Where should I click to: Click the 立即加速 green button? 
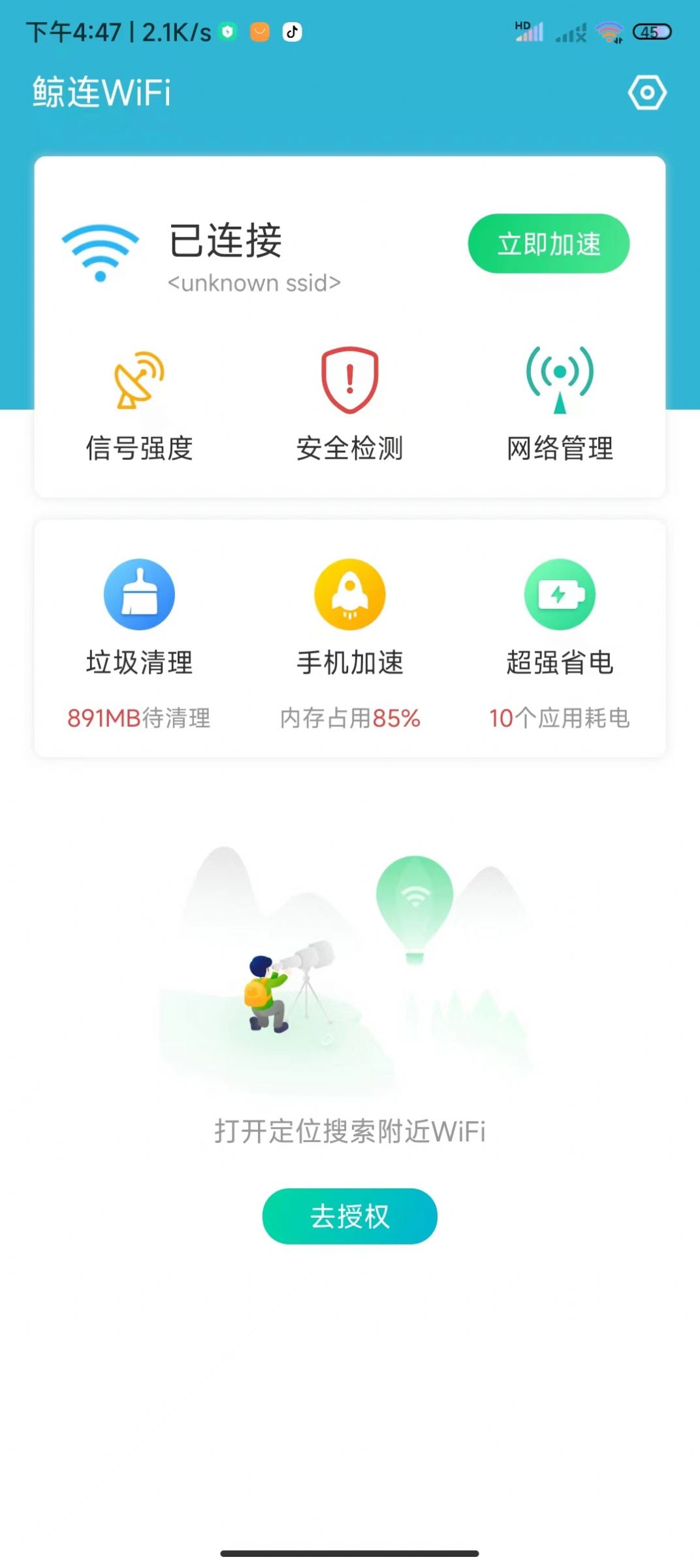[x=549, y=243]
